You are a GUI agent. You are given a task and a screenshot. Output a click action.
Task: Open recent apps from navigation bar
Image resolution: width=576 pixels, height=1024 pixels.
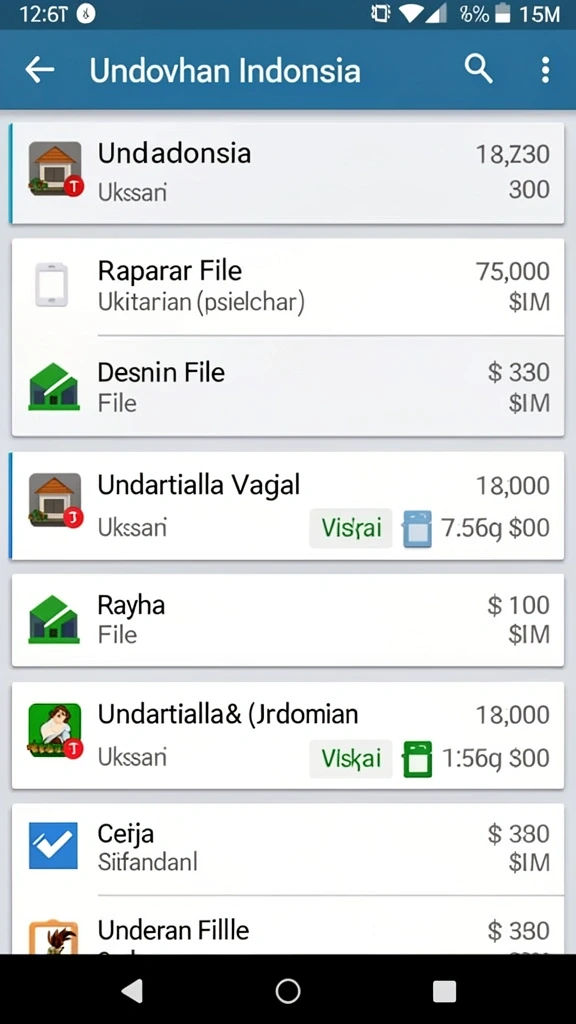pyautogui.click(x=444, y=991)
